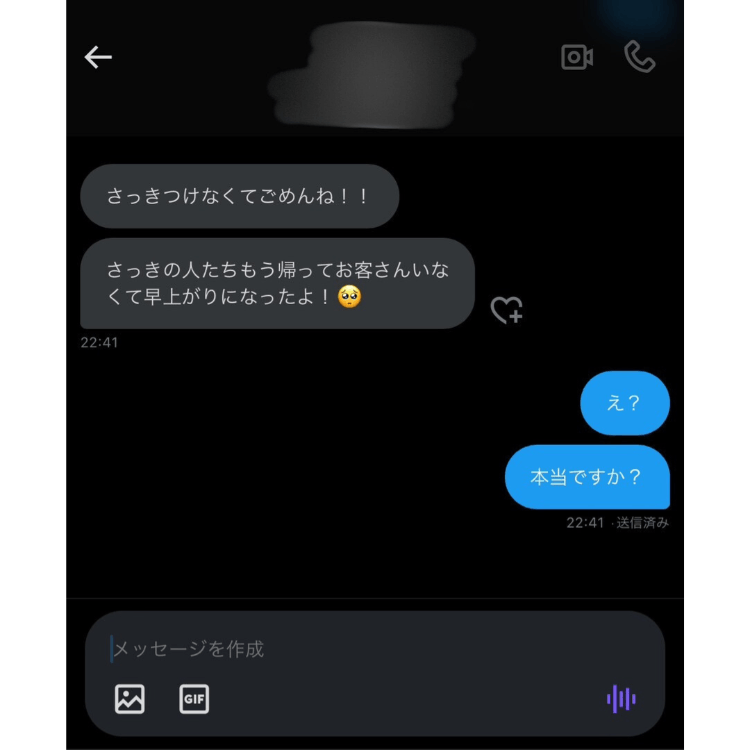Go back using the arrow

pyautogui.click(x=98, y=58)
